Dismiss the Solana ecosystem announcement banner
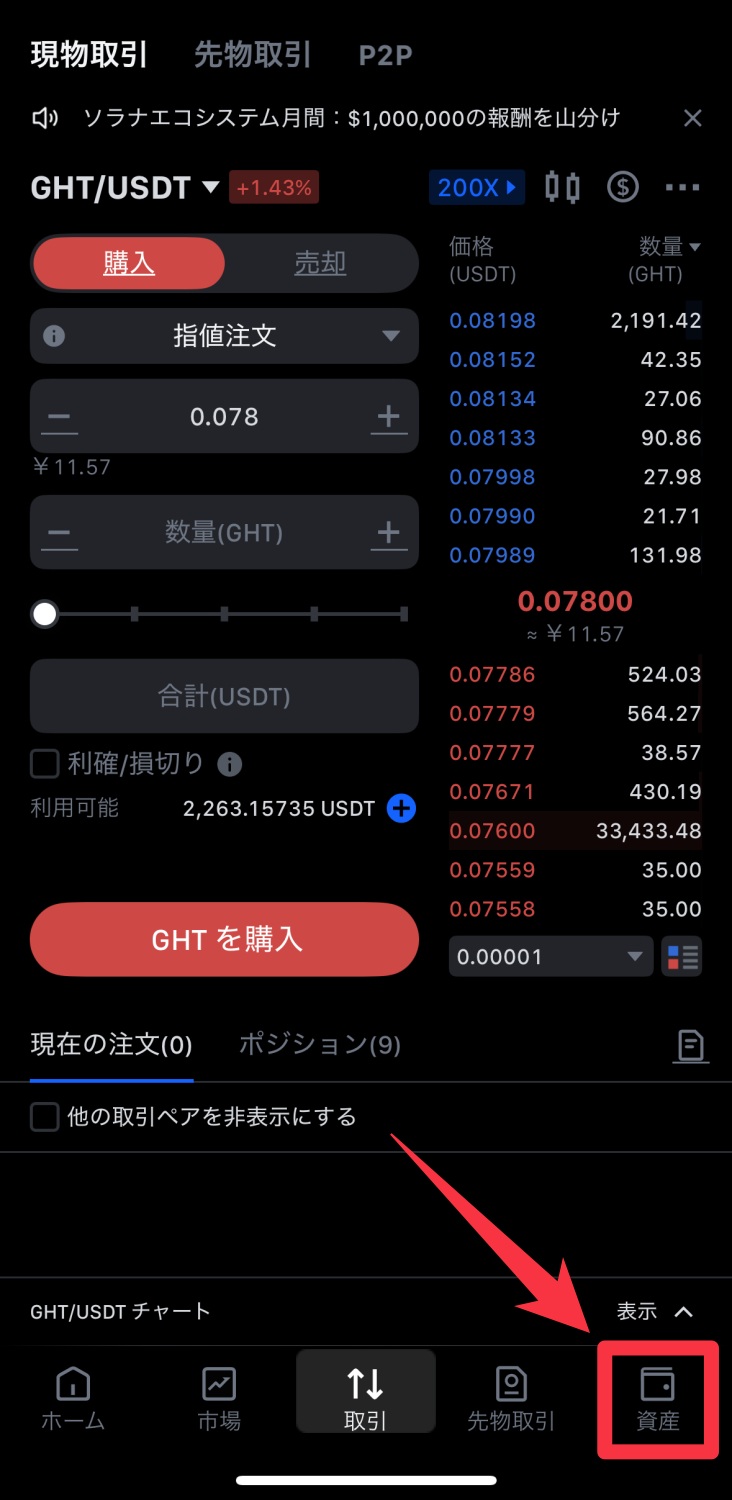The width and height of the screenshot is (732, 1500). [x=692, y=119]
